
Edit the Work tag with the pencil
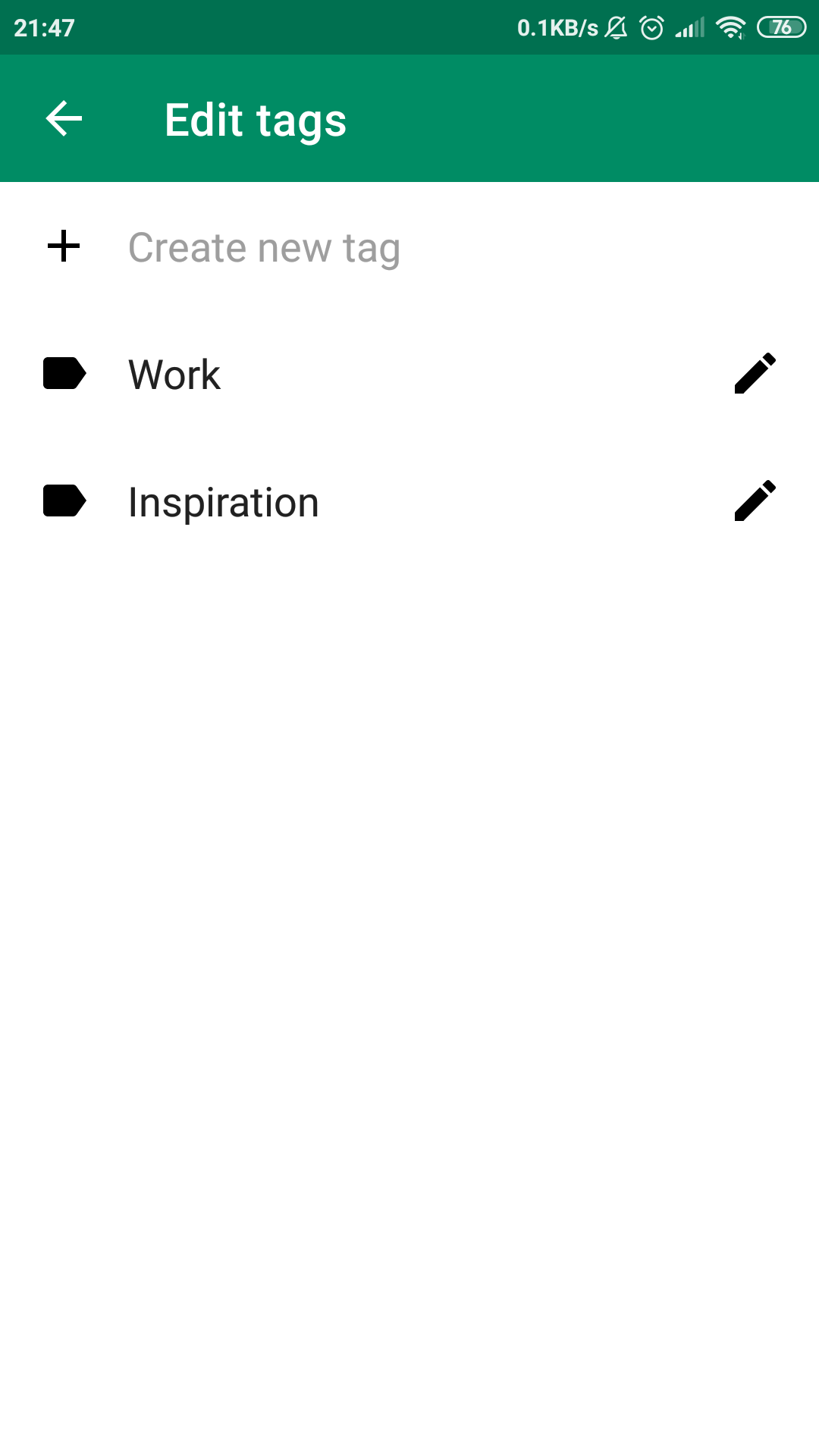pyautogui.click(x=755, y=373)
